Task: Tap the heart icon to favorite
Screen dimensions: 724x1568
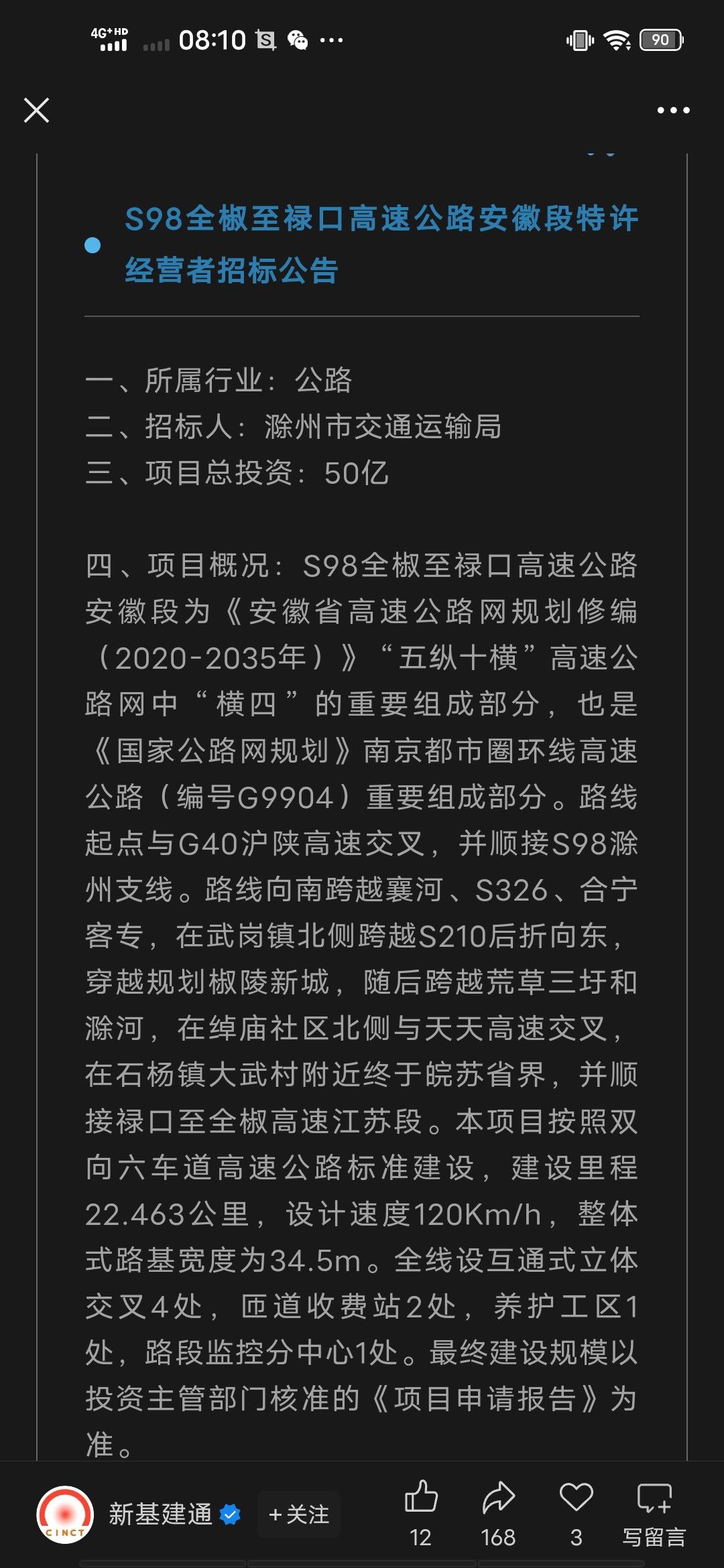Action: pyautogui.click(x=576, y=1513)
